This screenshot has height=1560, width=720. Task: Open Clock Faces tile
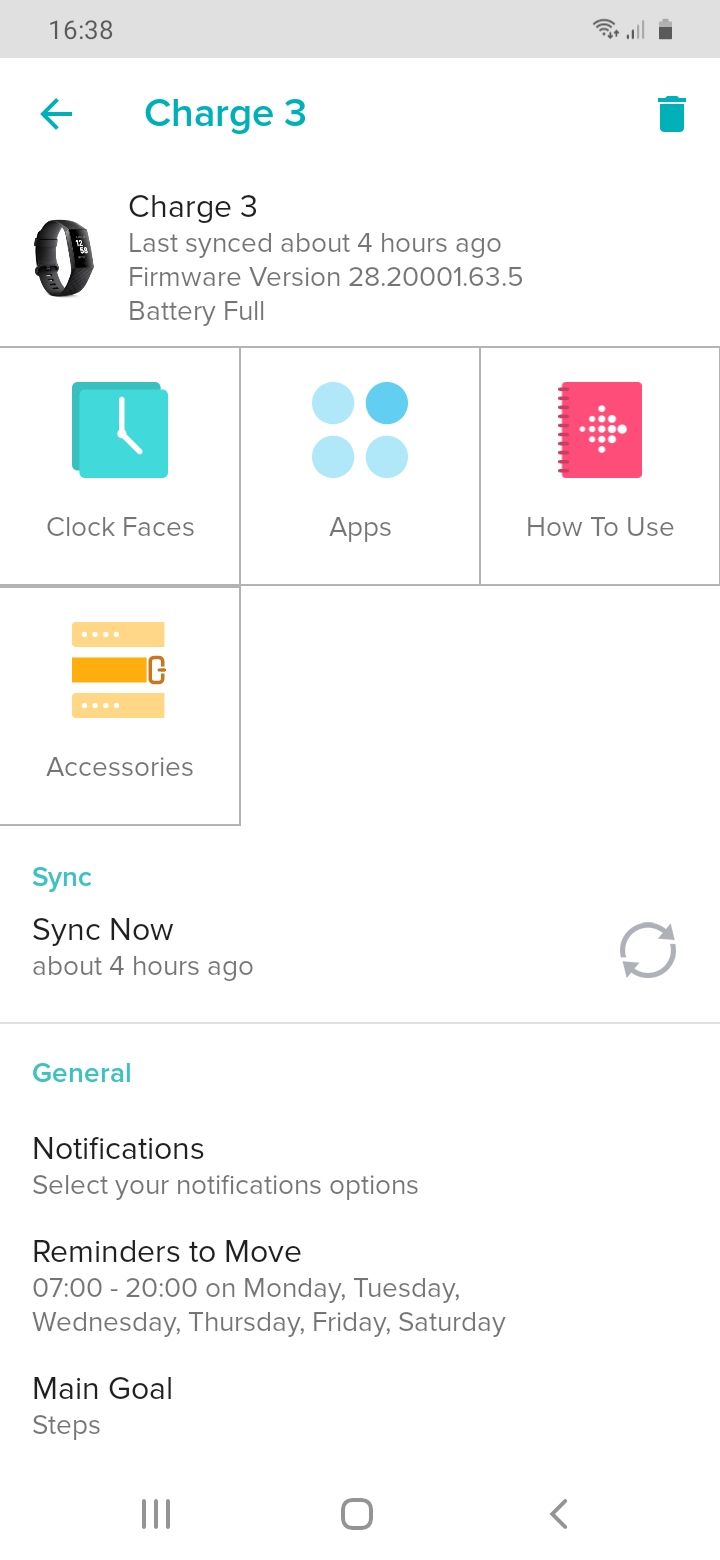(120, 465)
